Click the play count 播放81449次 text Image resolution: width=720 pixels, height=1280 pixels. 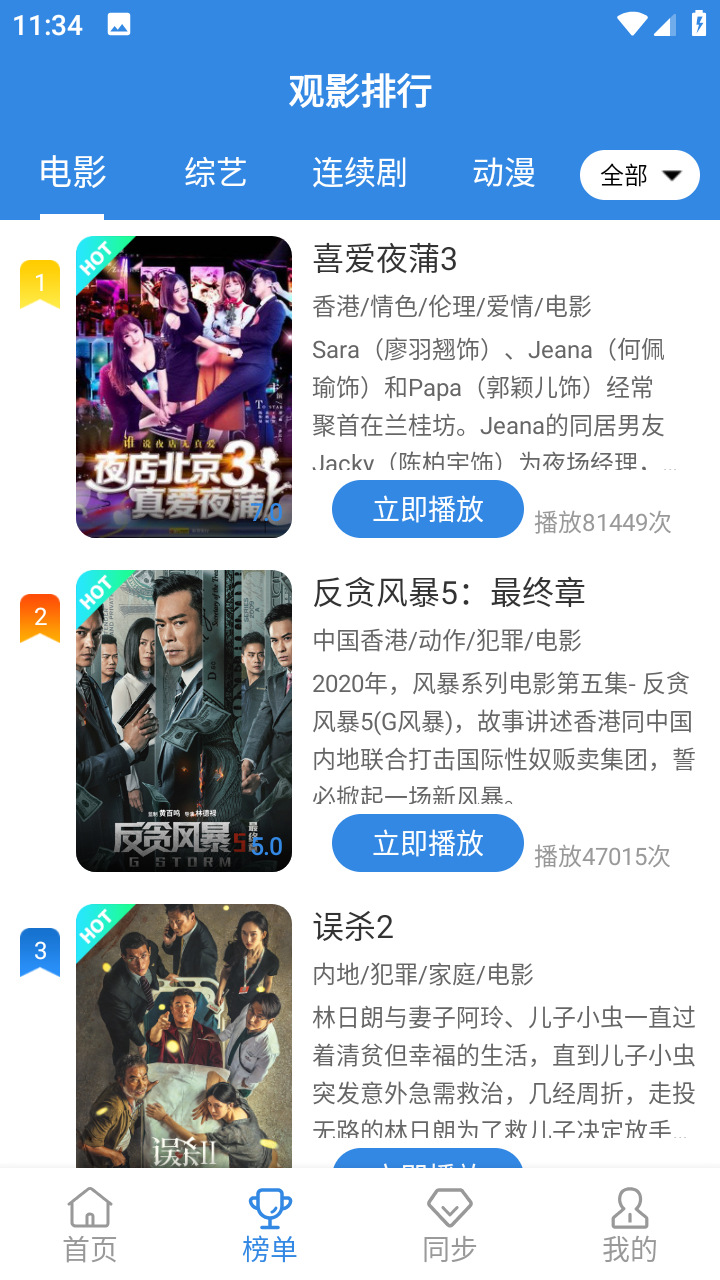click(604, 521)
